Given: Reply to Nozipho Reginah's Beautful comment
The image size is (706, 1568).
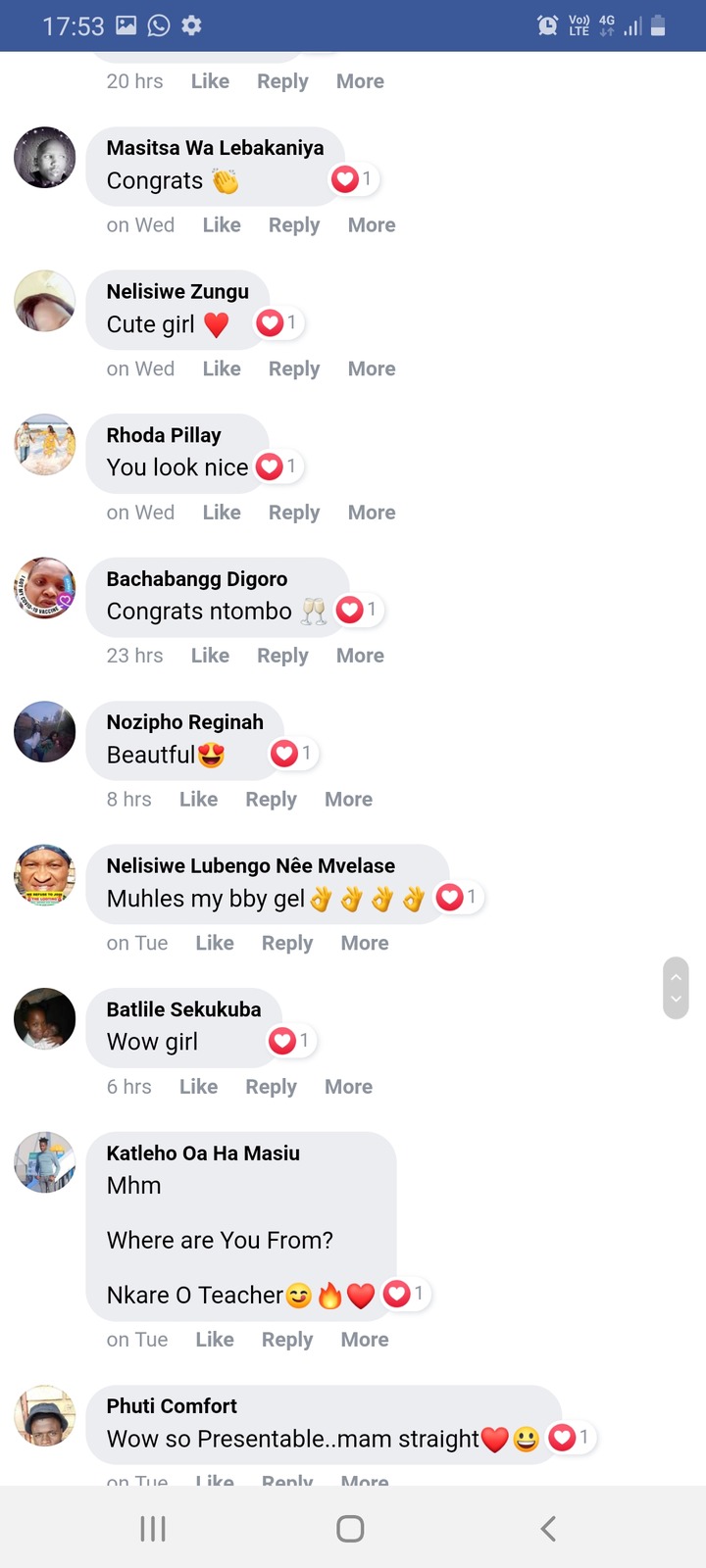Looking at the screenshot, I should tap(271, 800).
